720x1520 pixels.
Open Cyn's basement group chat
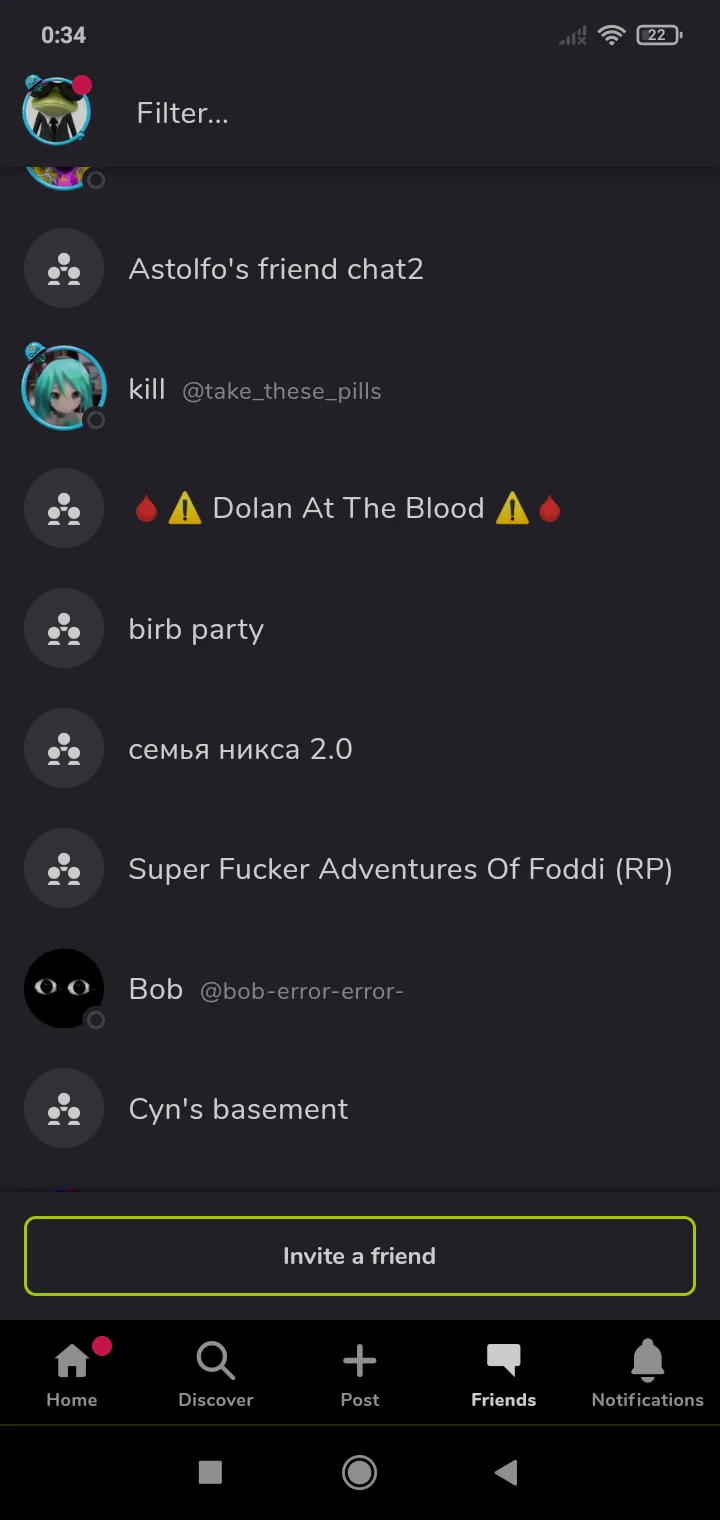pyautogui.click(x=360, y=1109)
